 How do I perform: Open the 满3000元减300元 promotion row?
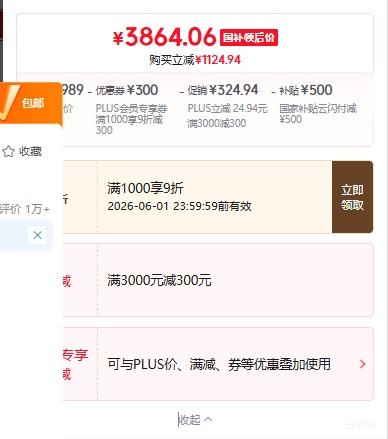point(218,280)
